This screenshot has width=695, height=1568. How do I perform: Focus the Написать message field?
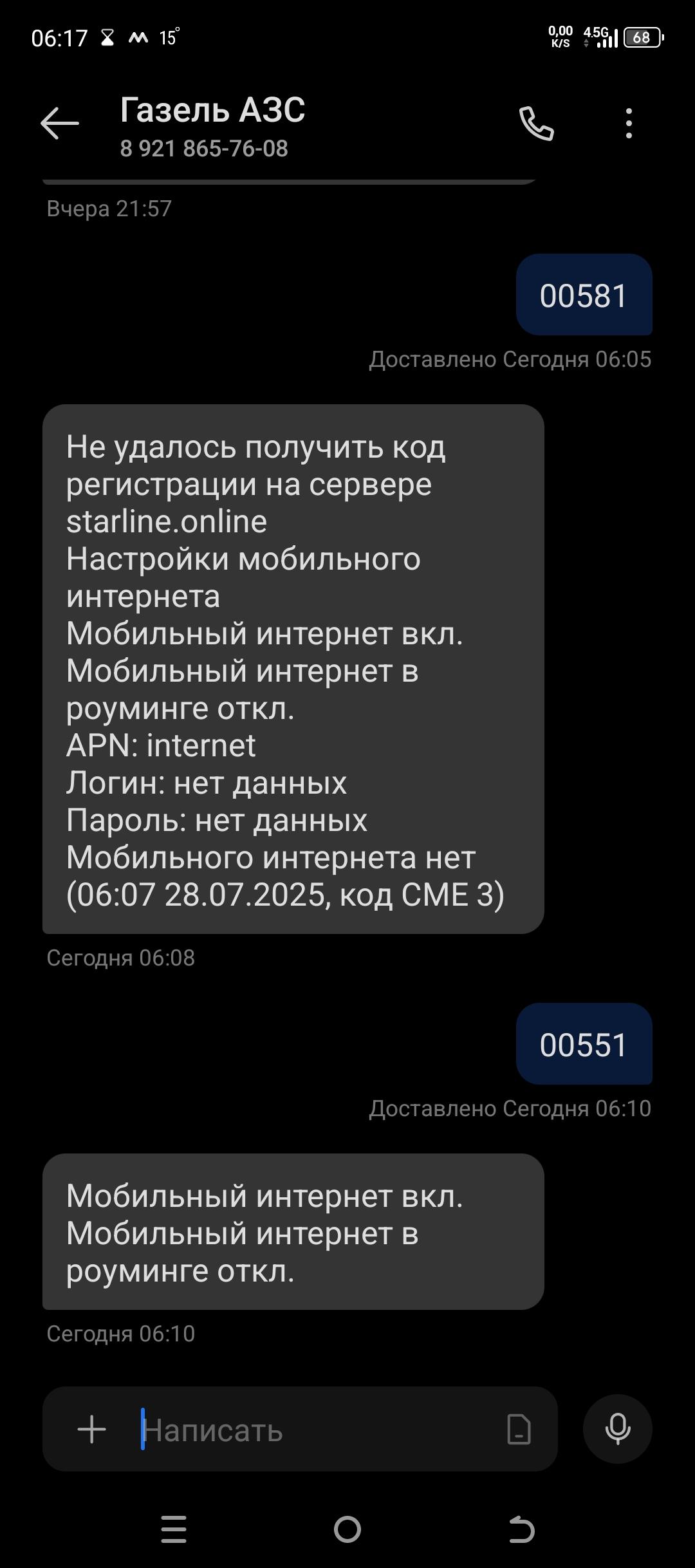coord(315,1430)
